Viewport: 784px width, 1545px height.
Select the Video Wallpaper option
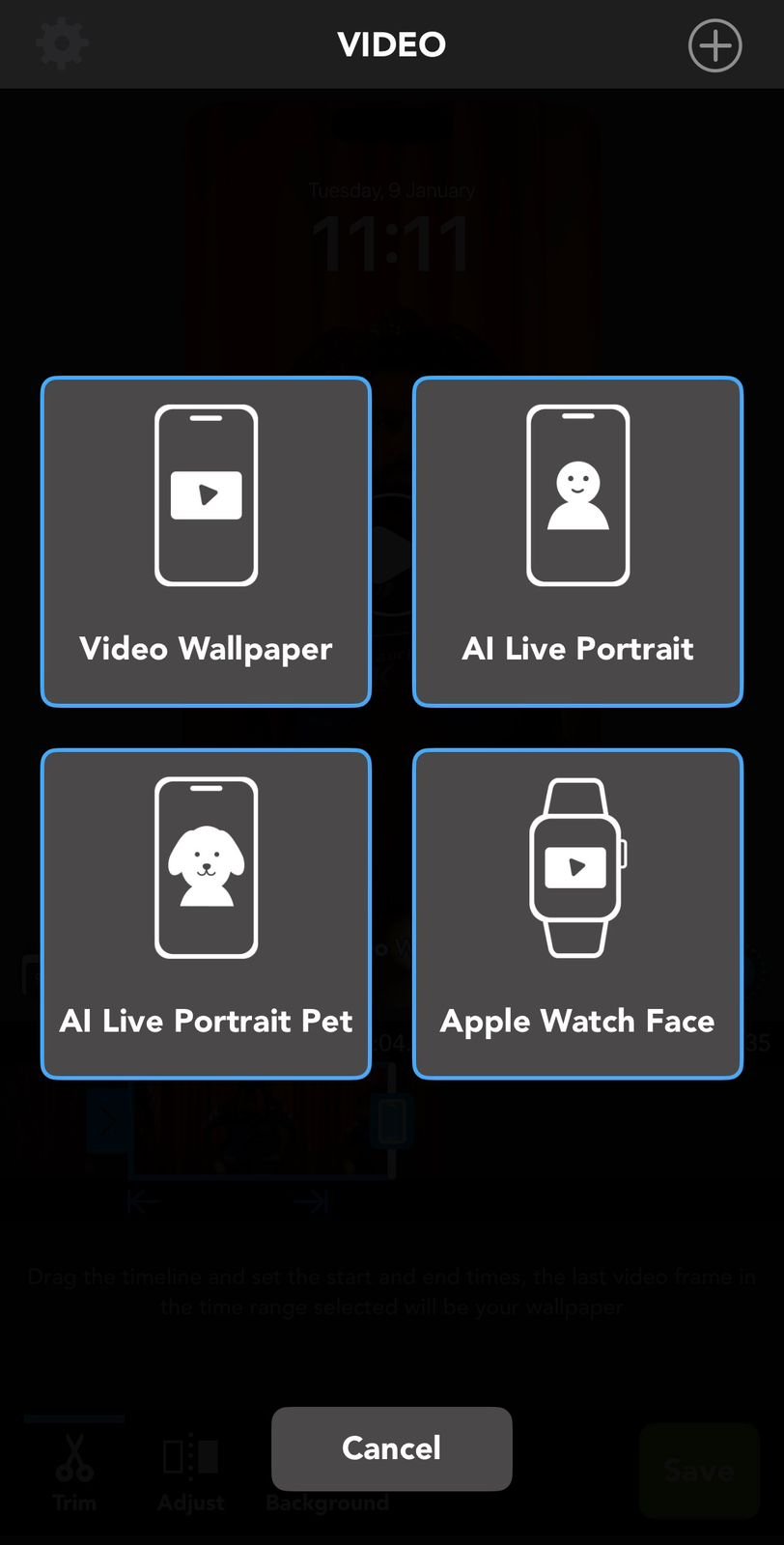[x=206, y=542]
